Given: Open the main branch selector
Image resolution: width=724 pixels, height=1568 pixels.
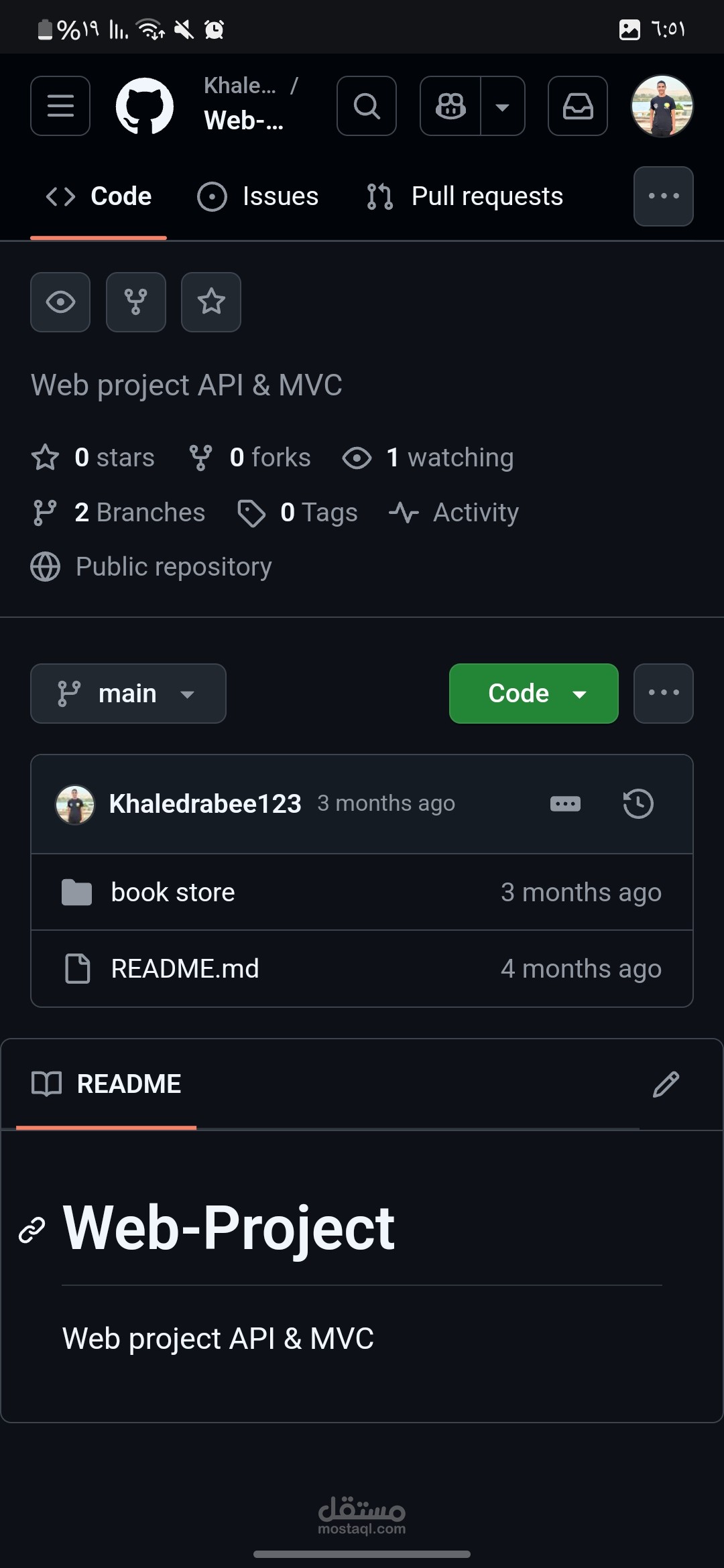Looking at the screenshot, I should click(128, 694).
